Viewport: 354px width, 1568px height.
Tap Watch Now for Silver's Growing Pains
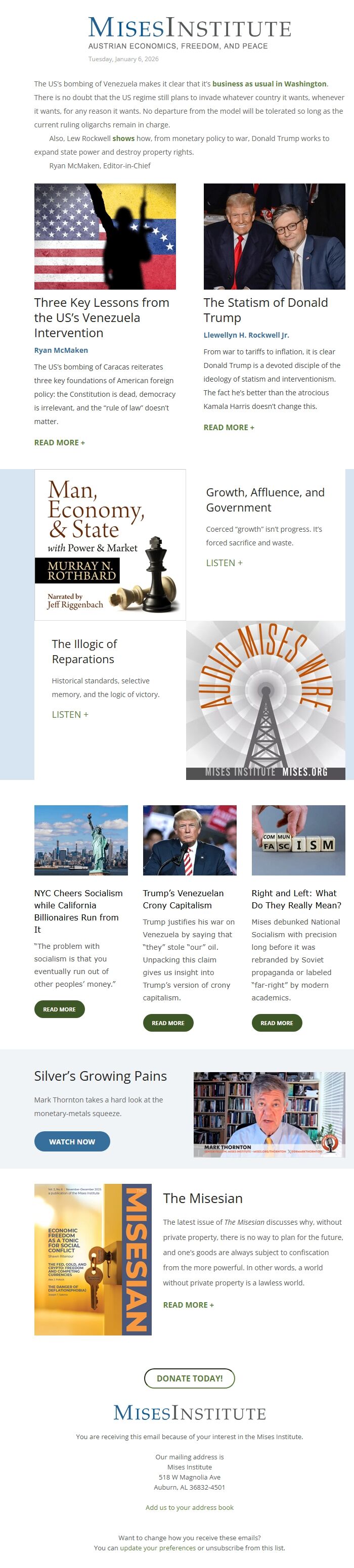tap(72, 1141)
